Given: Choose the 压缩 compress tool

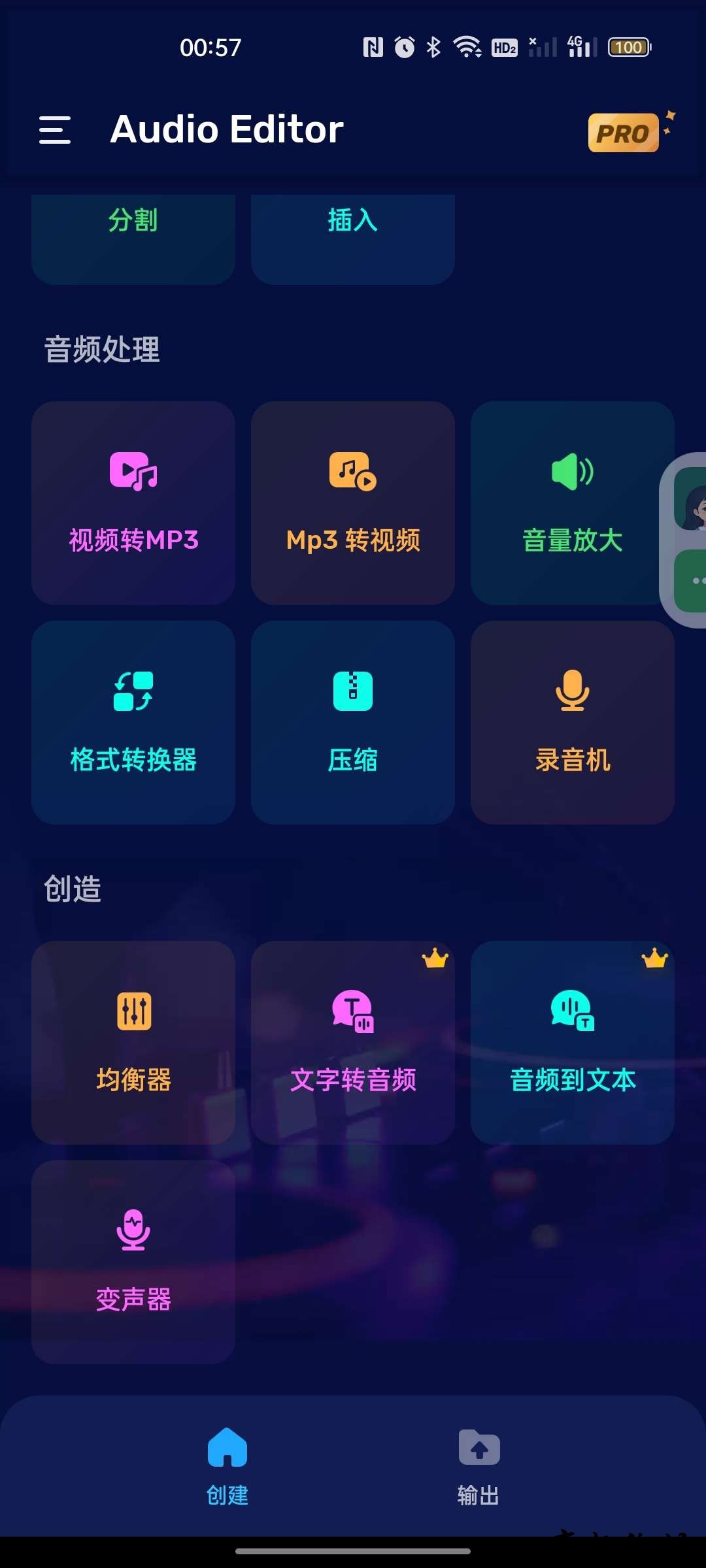Looking at the screenshot, I should 353,723.
